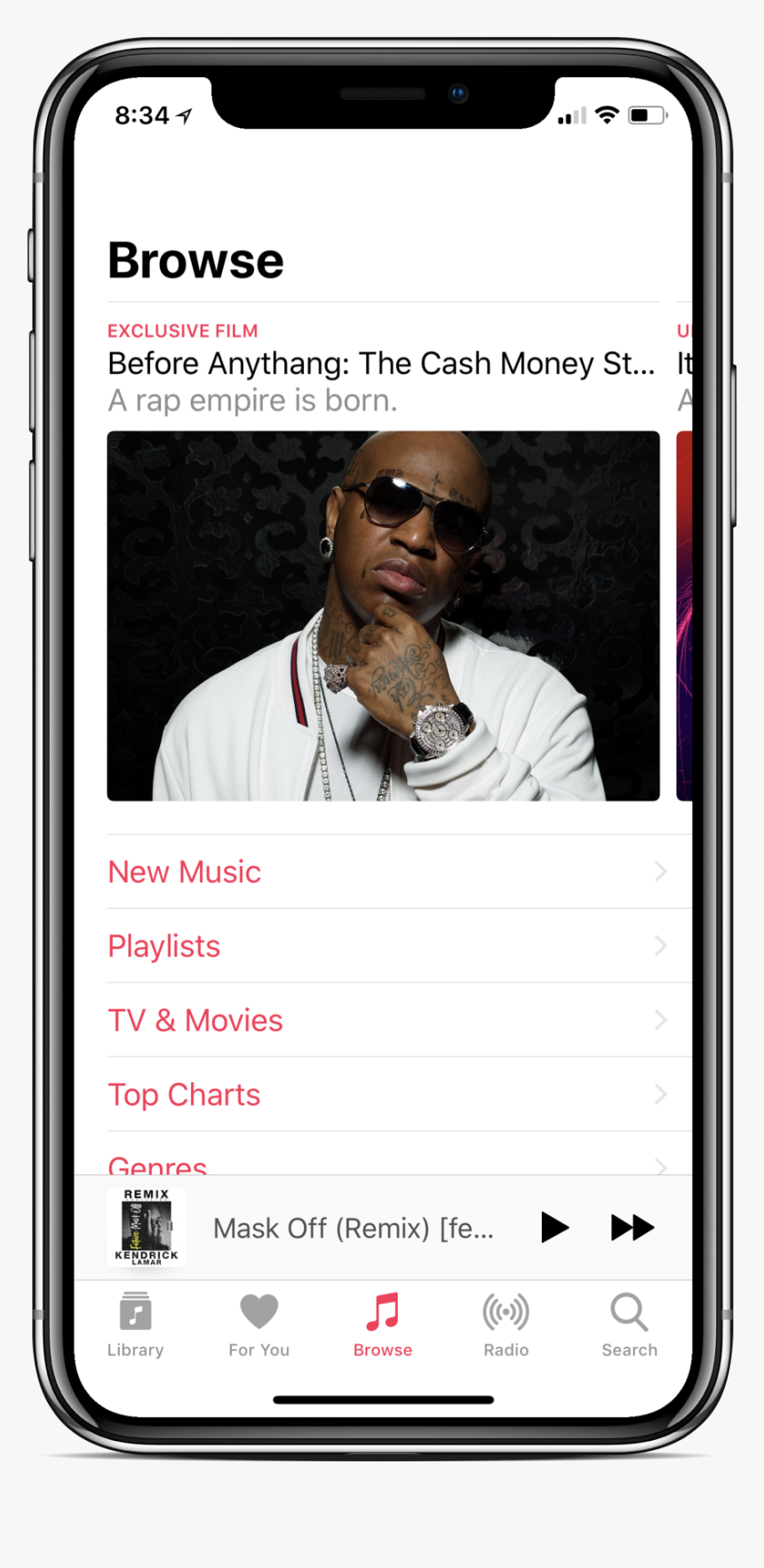Viewport: 764px width, 1568px height.
Task: Open the Before Anythang exclusive film card
Action: coord(383,615)
